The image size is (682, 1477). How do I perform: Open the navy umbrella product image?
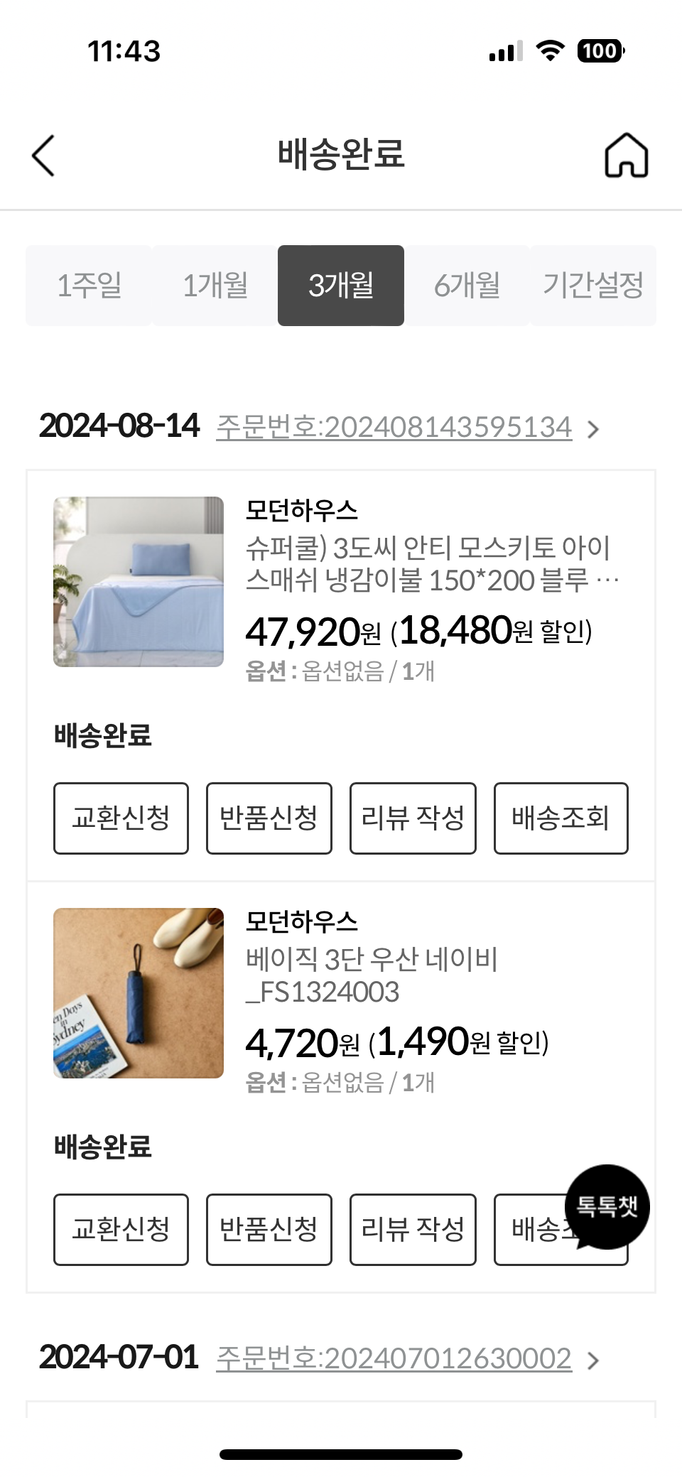point(139,993)
